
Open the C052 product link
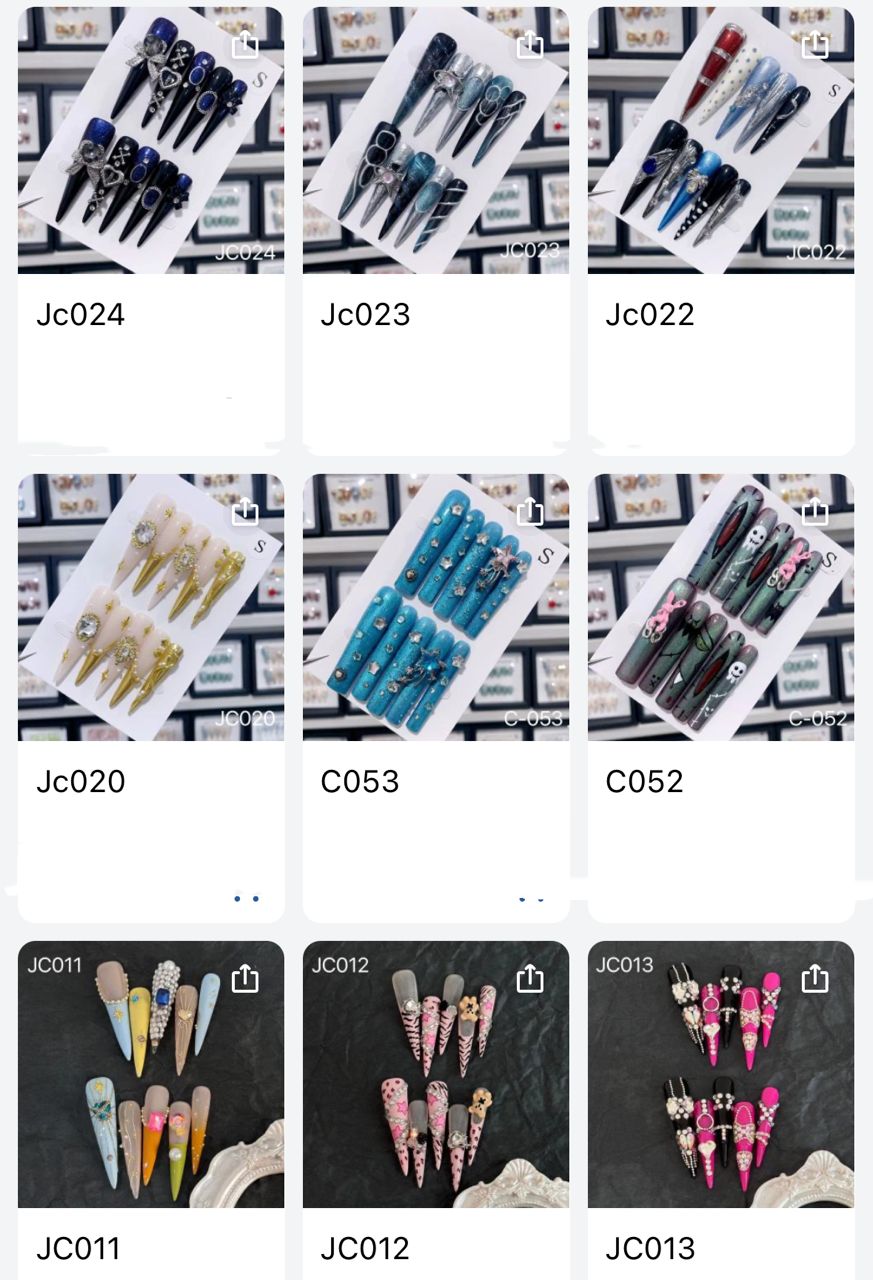[644, 781]
